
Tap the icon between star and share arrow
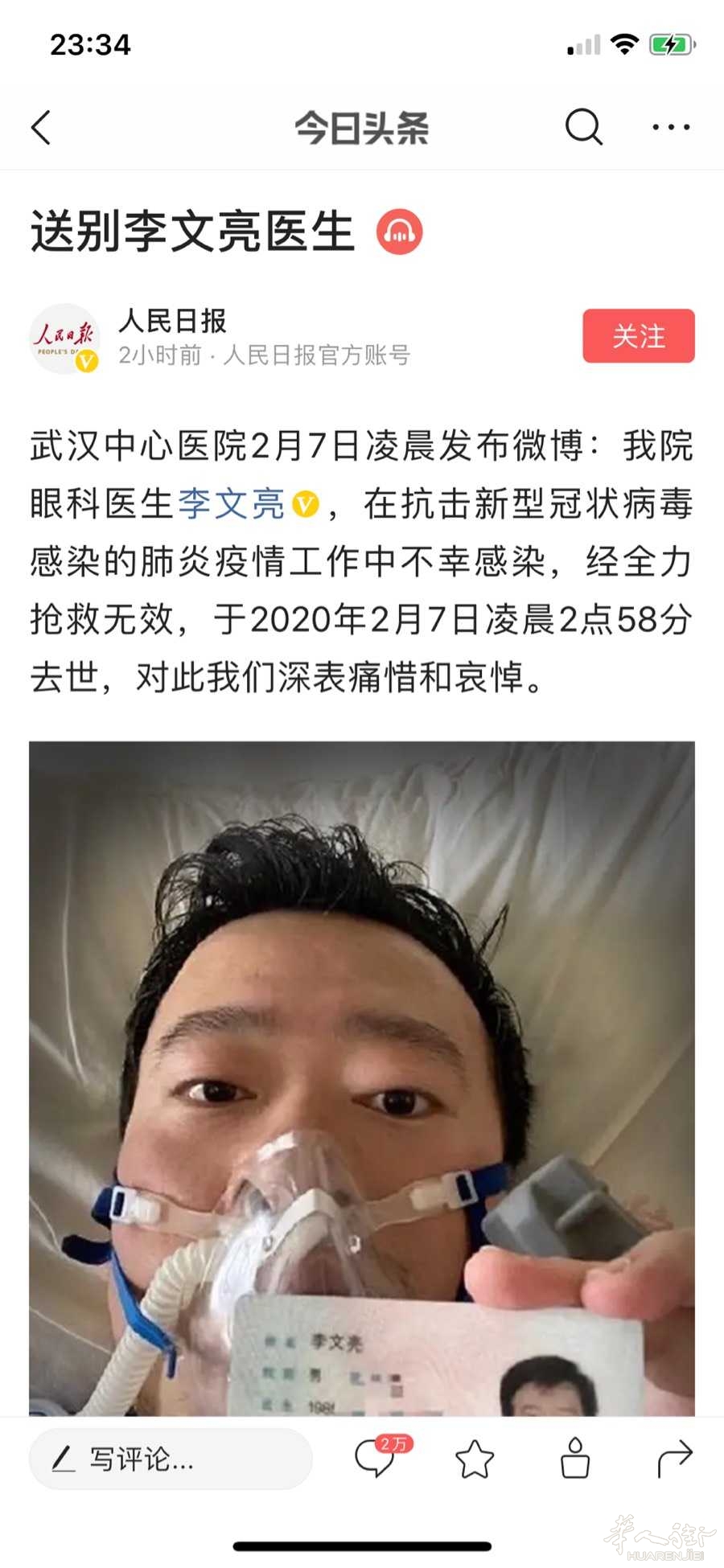tap(574, 1457)
